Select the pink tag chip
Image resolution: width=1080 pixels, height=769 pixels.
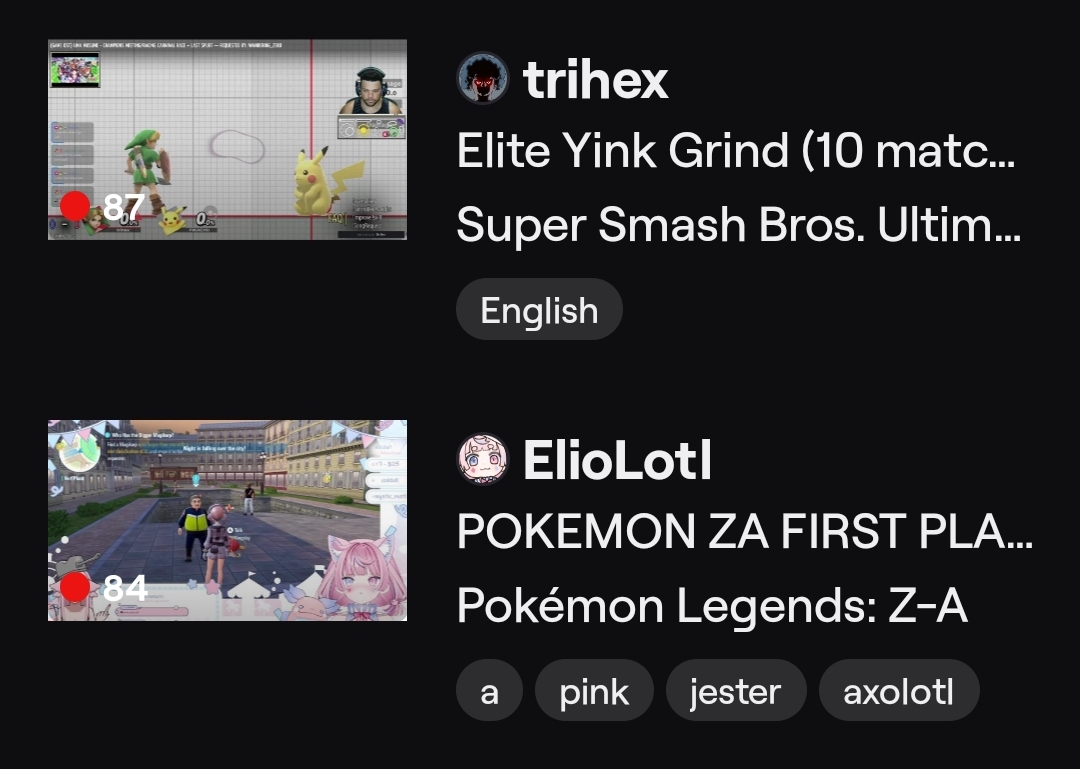pos(594,691)
